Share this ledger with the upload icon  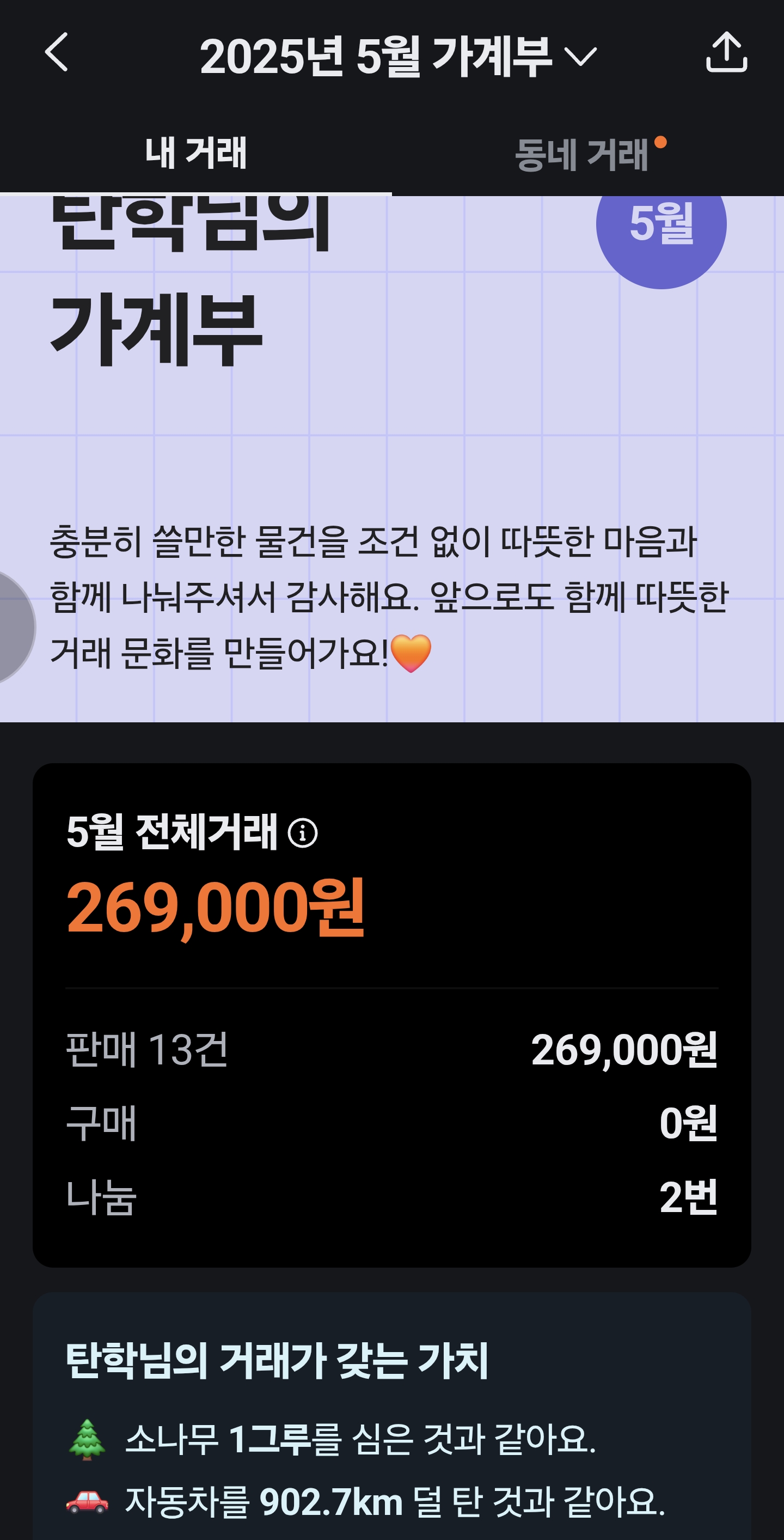point(726,53)
